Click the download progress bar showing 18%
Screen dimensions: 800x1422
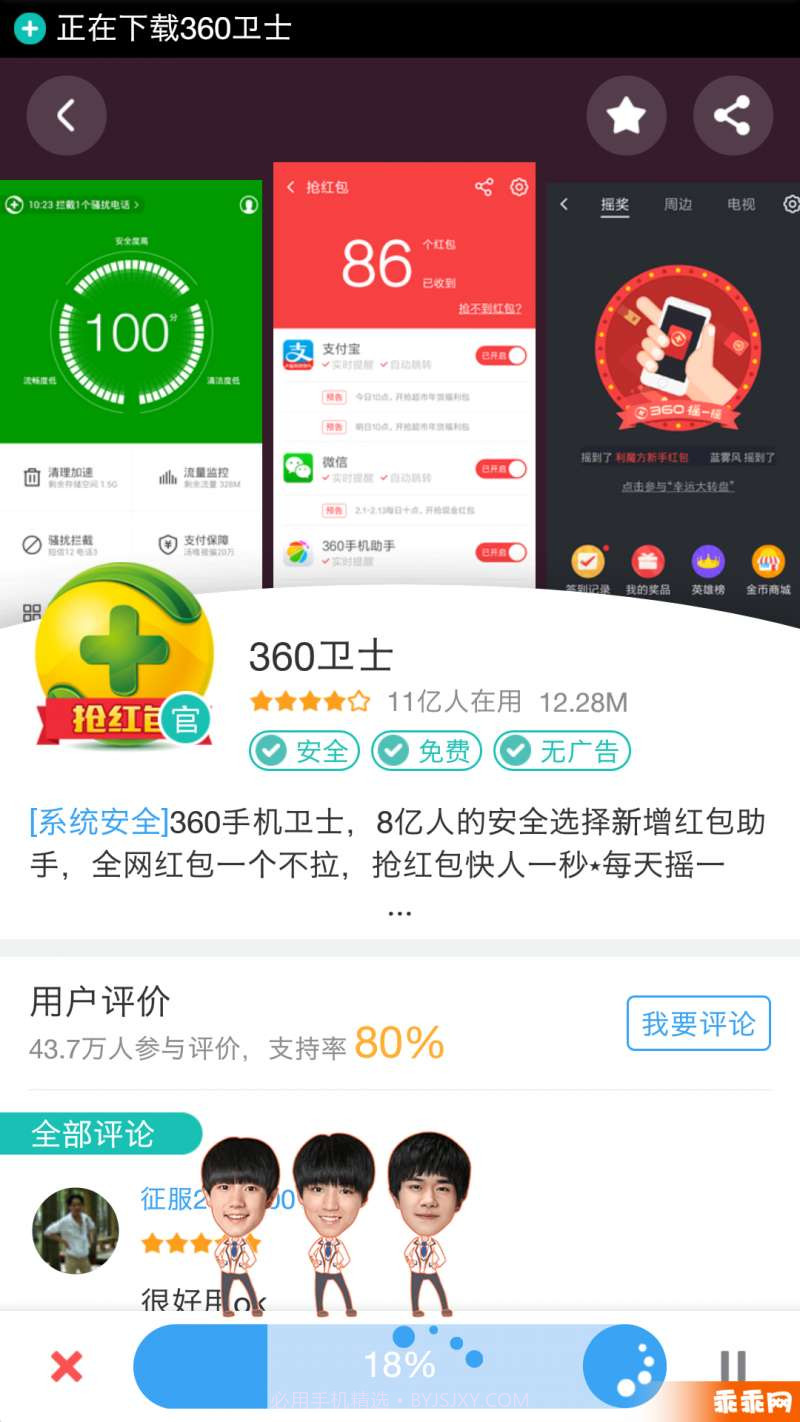(400, 1365)
